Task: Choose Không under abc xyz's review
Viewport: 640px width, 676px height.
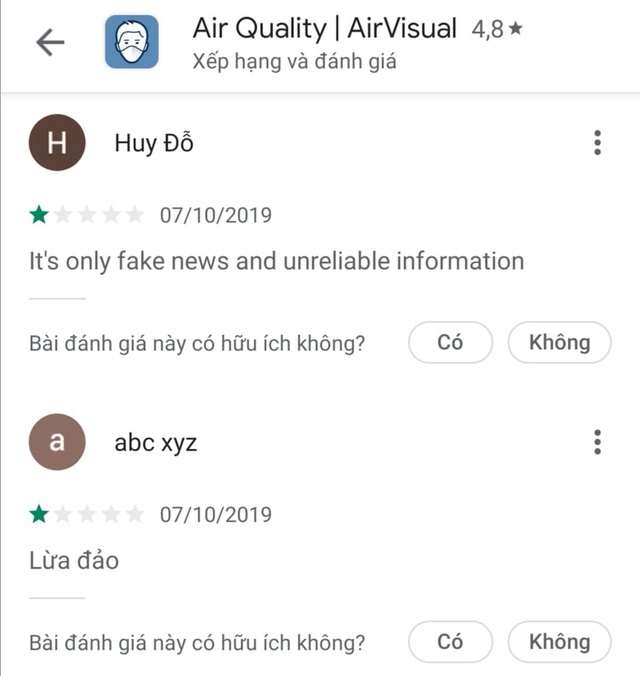Action: point(559,642)
